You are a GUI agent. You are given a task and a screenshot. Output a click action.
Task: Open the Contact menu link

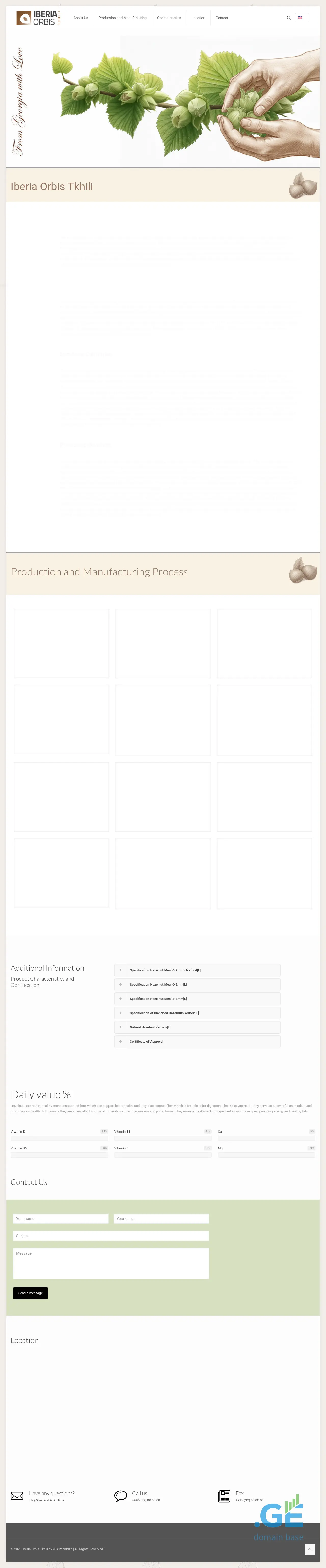point(222,18)
